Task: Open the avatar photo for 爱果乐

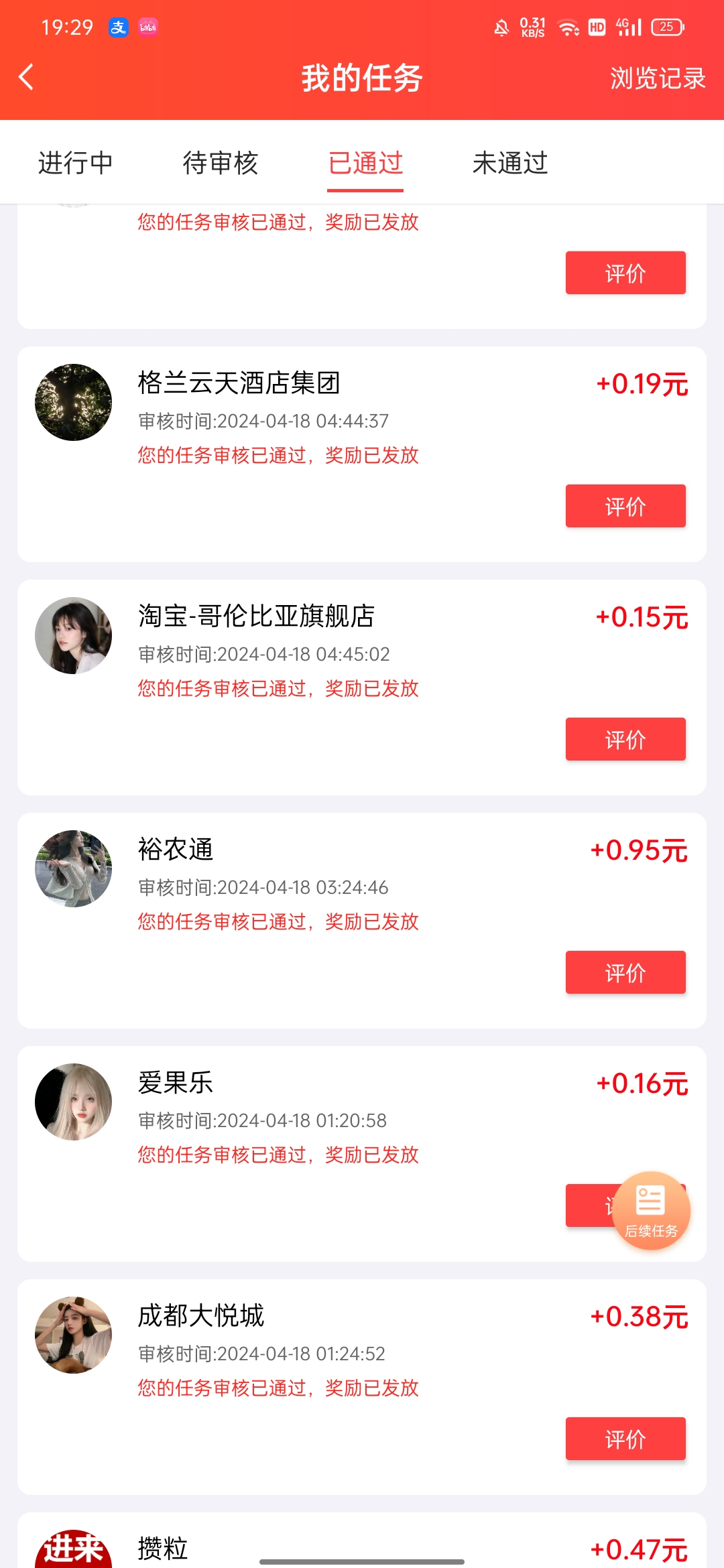Action: pos(74,1101)
